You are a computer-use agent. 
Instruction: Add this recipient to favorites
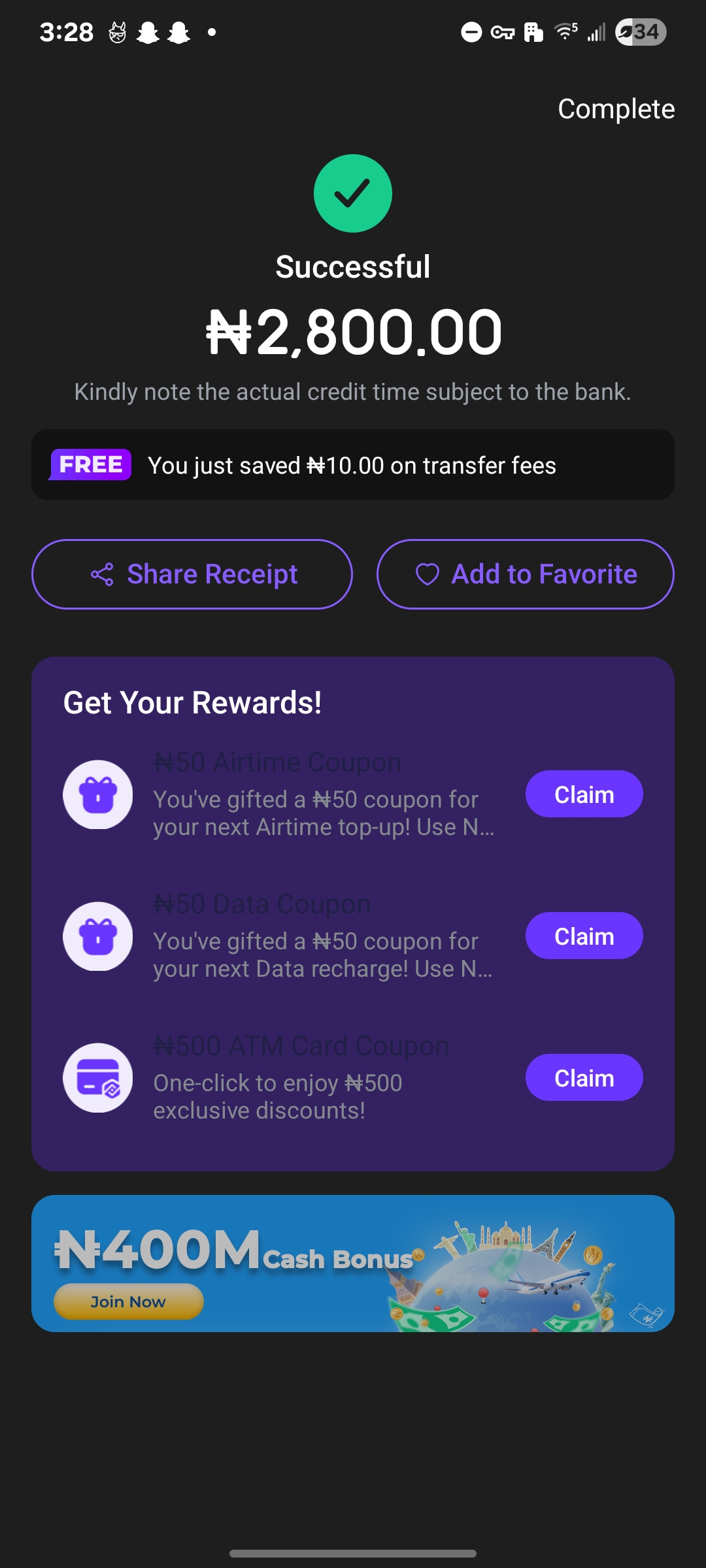pos(525,574)
